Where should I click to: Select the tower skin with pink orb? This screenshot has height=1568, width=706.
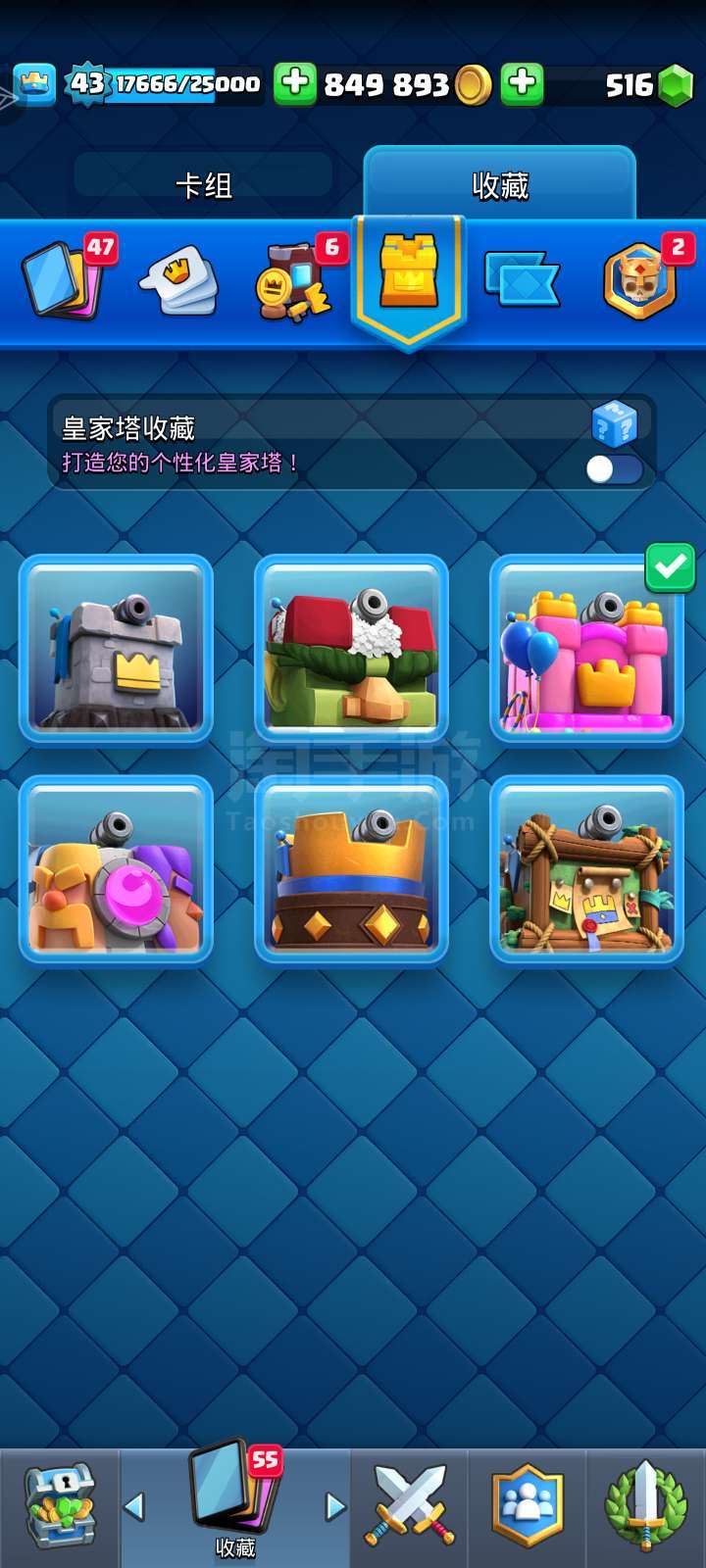(x=117, y=871)
